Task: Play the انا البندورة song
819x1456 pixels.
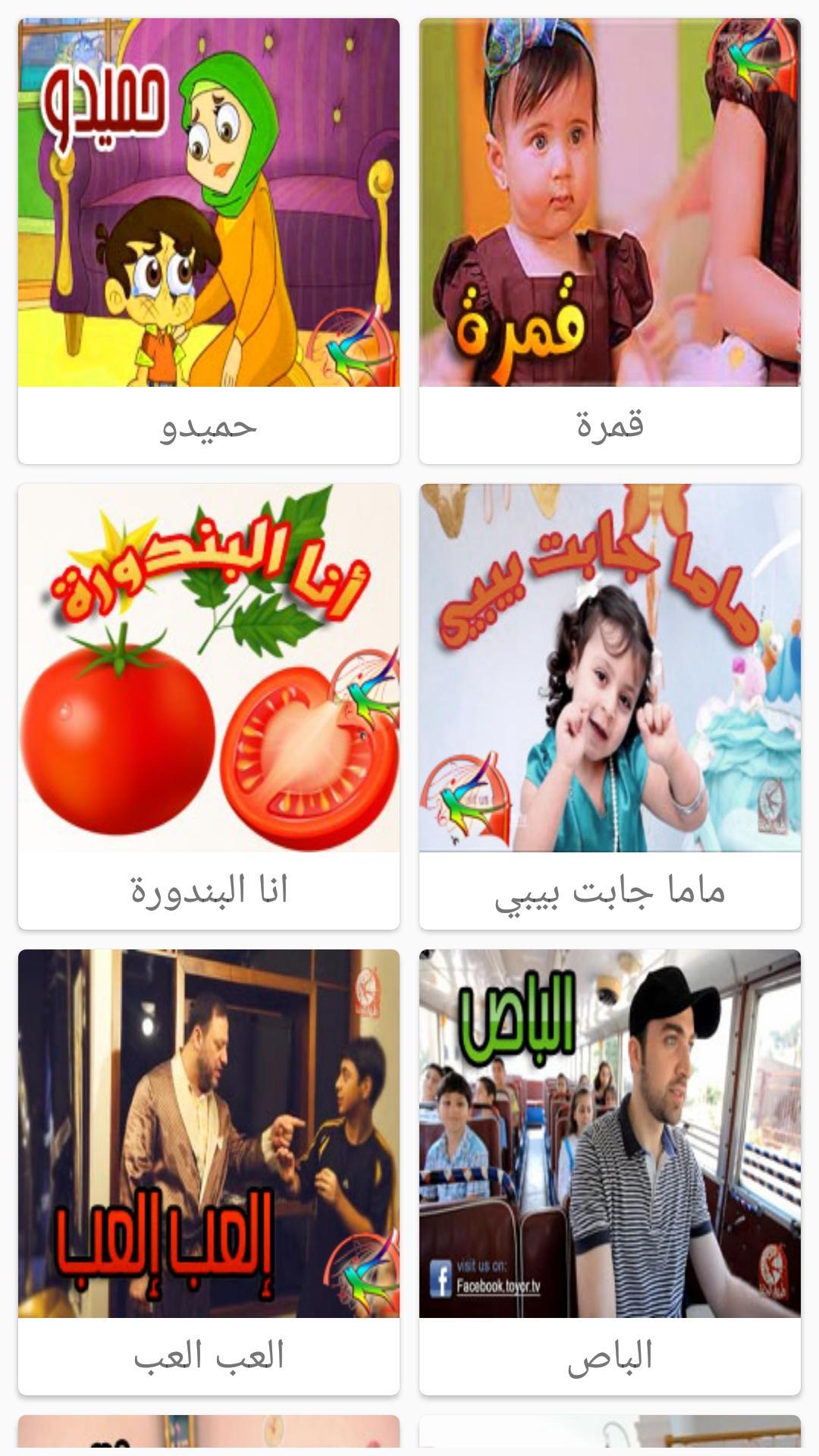Action: (209, 707)
